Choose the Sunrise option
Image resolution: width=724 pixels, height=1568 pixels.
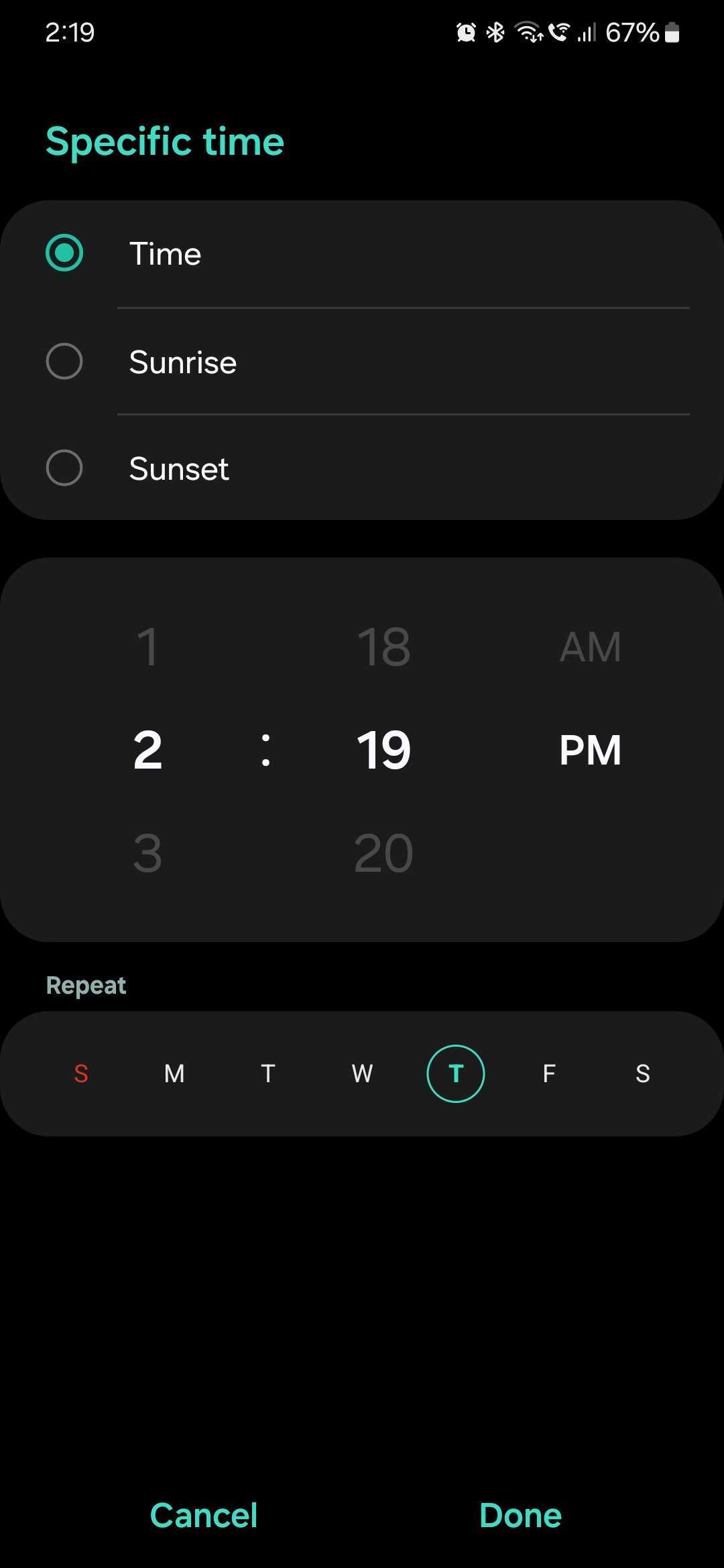[x=64, y=362]
